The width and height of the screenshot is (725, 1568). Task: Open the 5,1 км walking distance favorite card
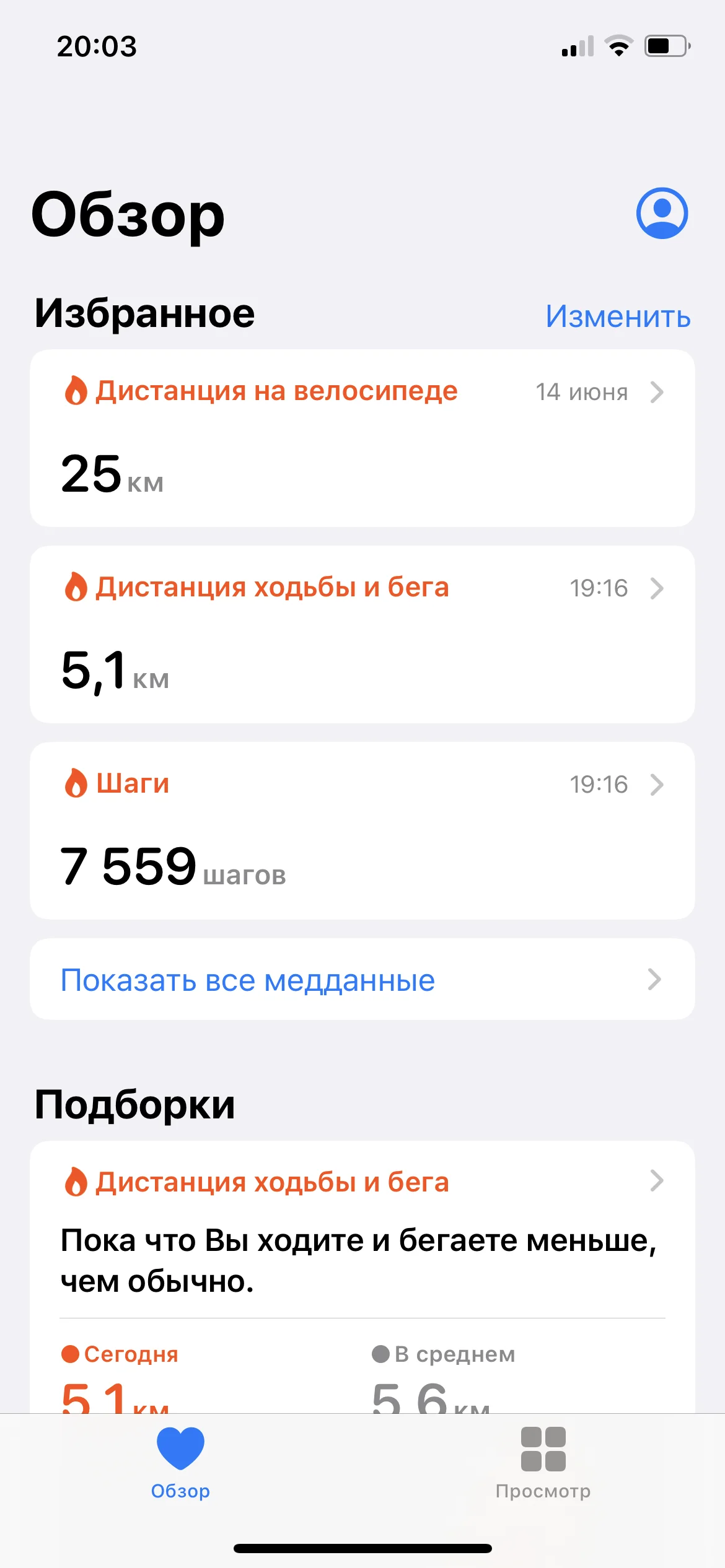pos(362,634)
